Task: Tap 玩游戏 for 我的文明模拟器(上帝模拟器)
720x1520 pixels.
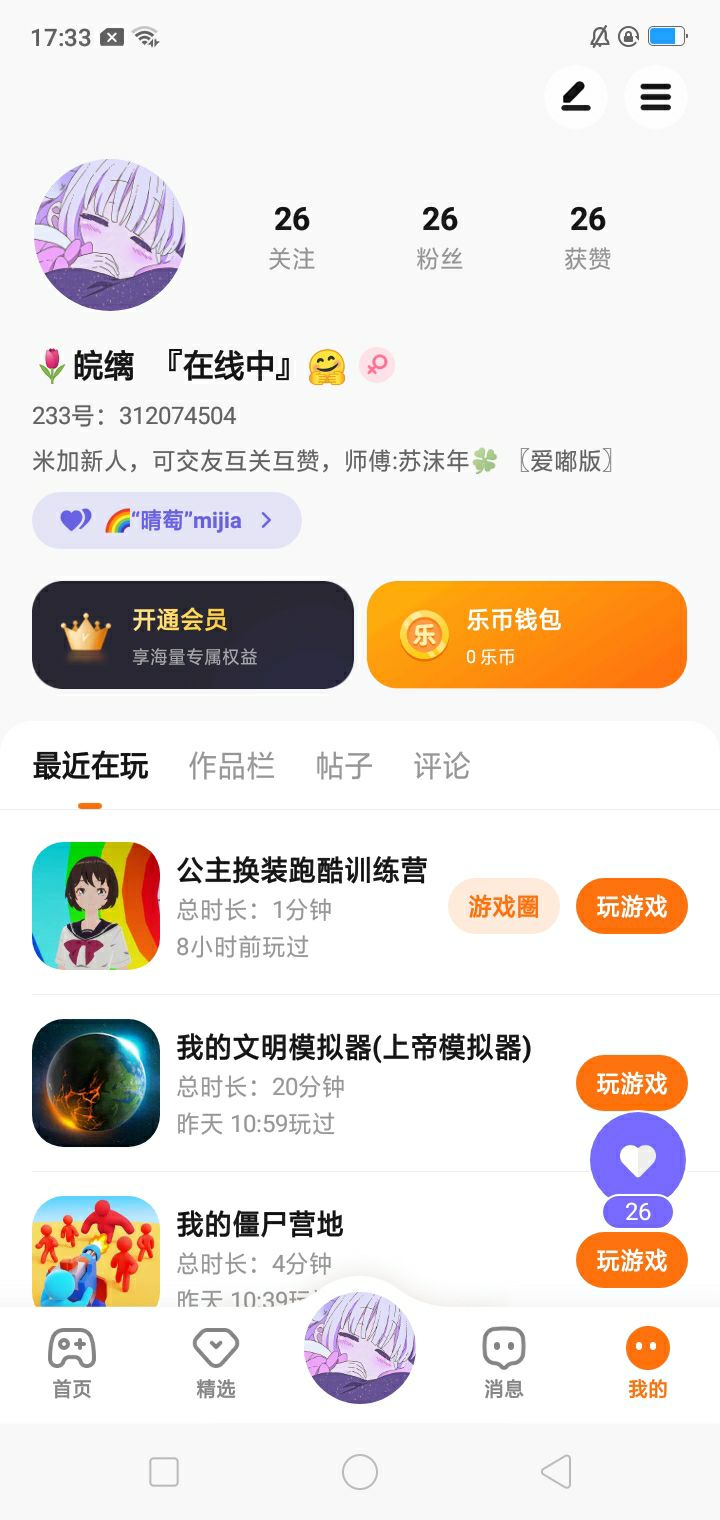Action: [631, 1083]
